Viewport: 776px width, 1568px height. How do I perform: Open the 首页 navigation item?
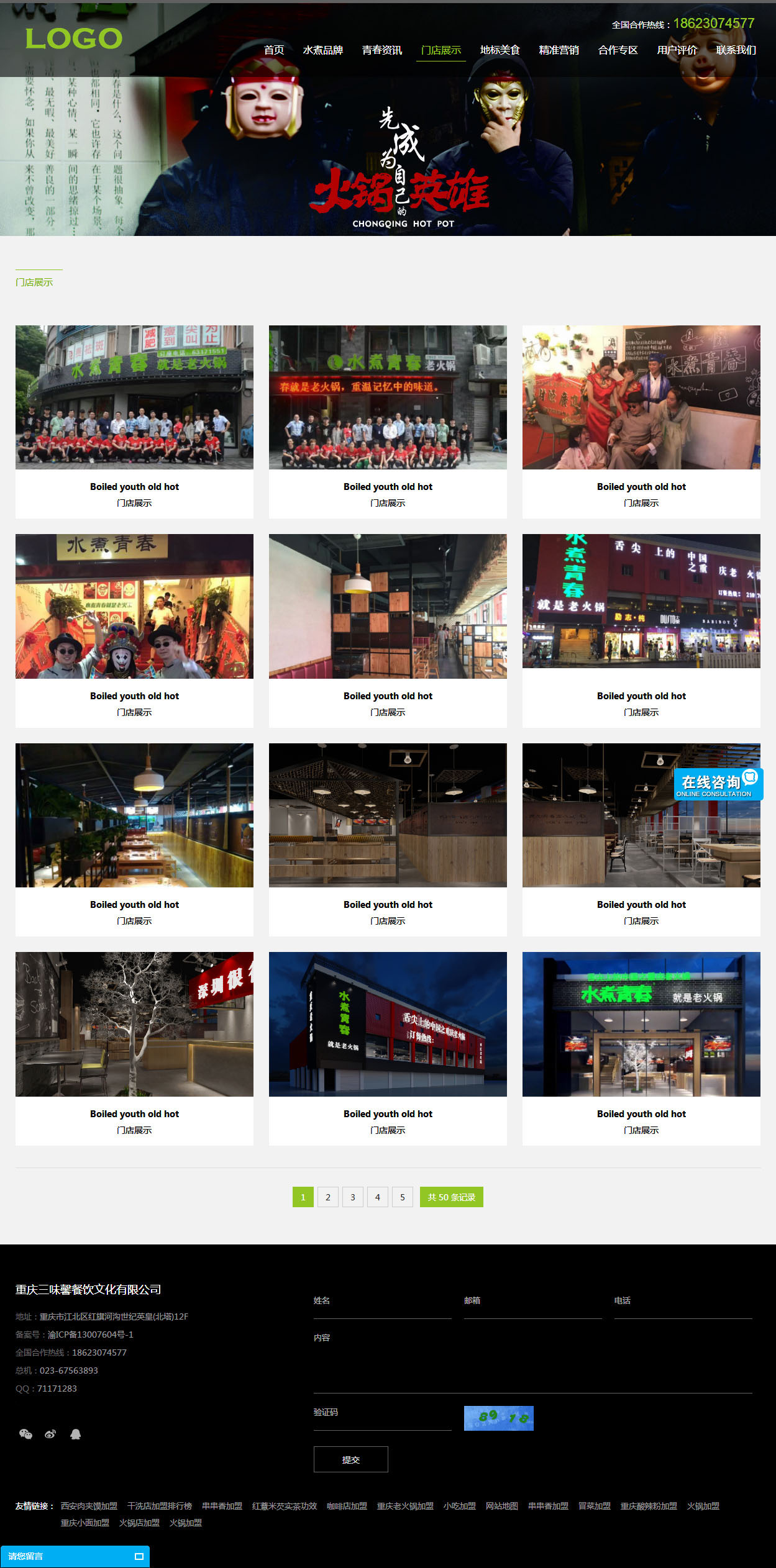274,50
